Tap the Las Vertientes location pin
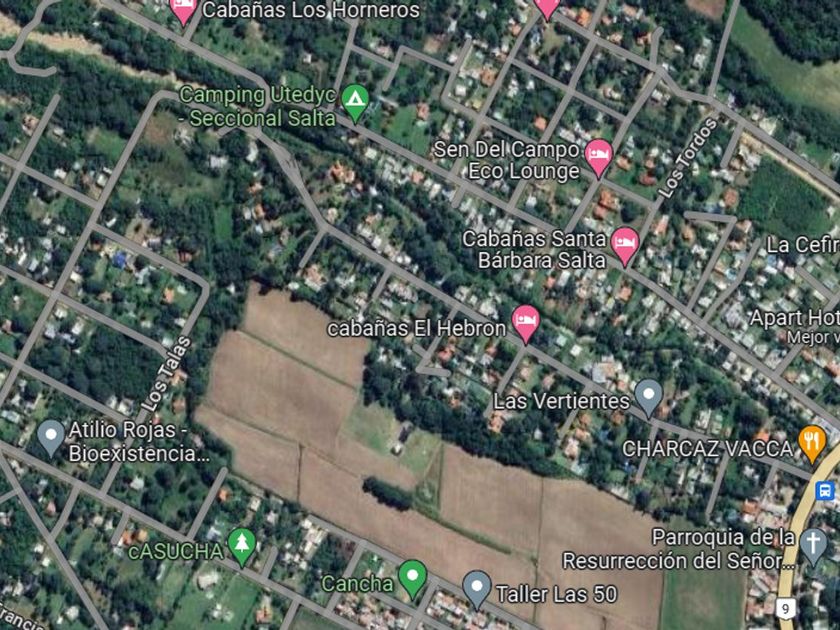 [x=649, y=398]
